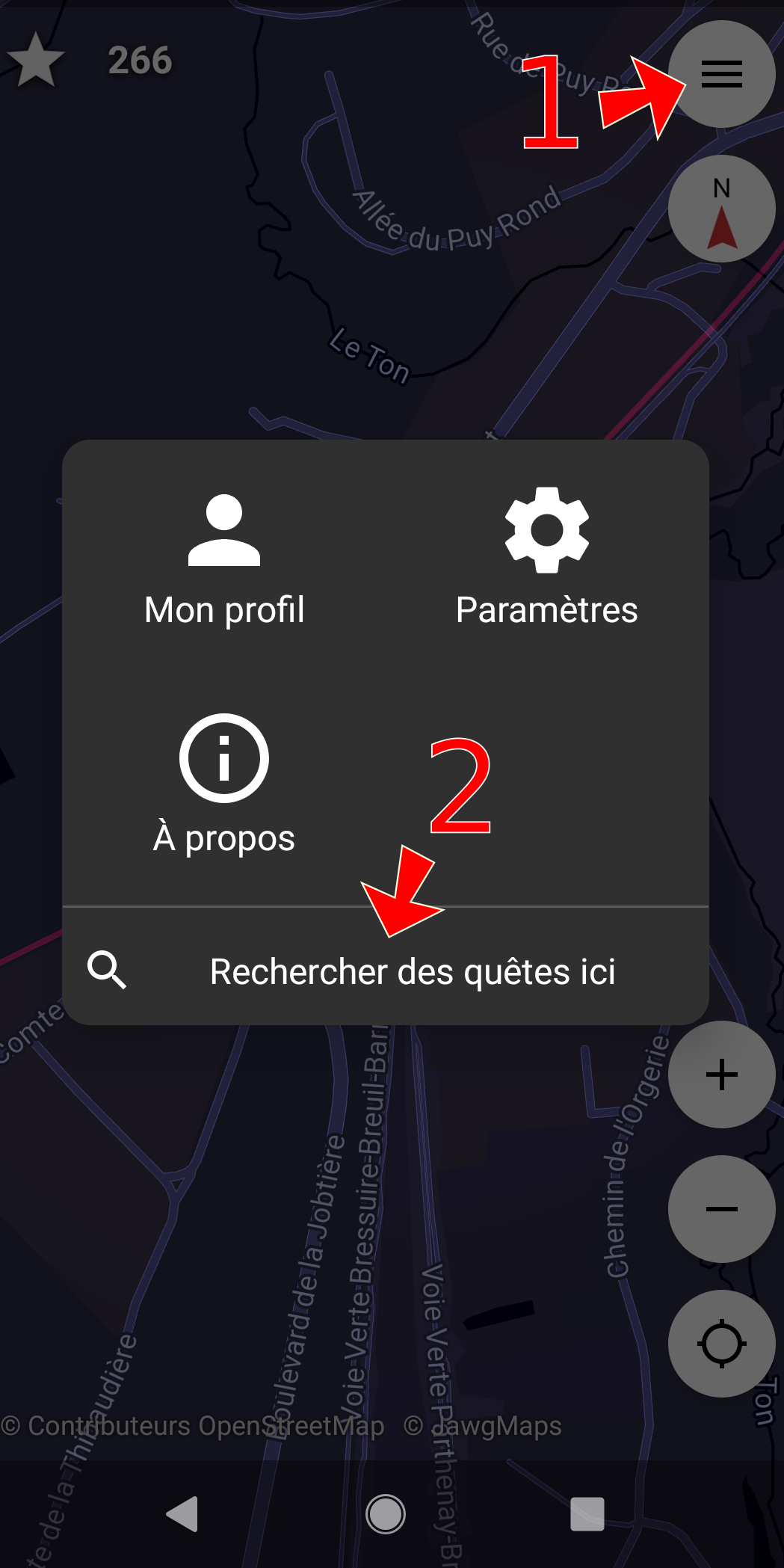Tap the compass to reset north

(x=721, y=209)
